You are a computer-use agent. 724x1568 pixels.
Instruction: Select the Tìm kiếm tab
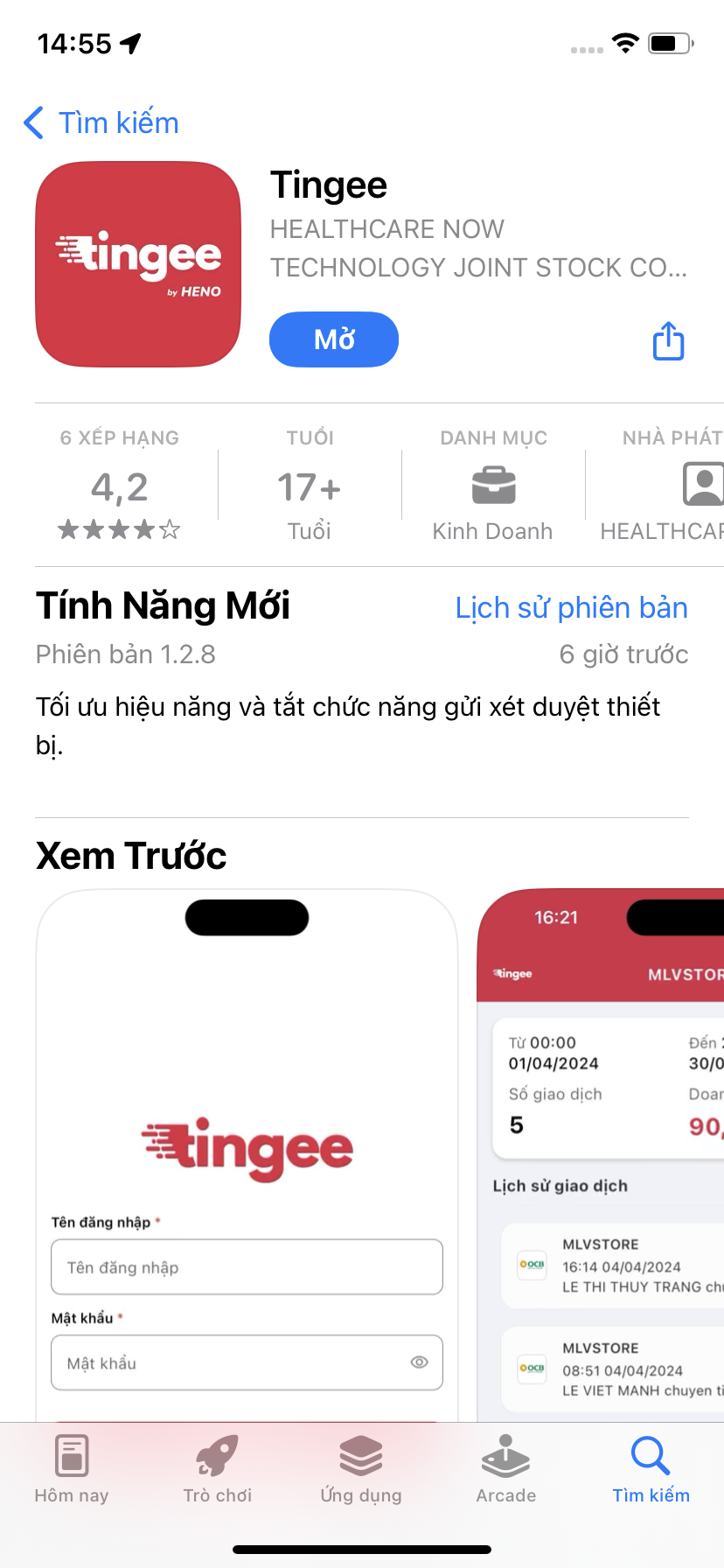651,1472
